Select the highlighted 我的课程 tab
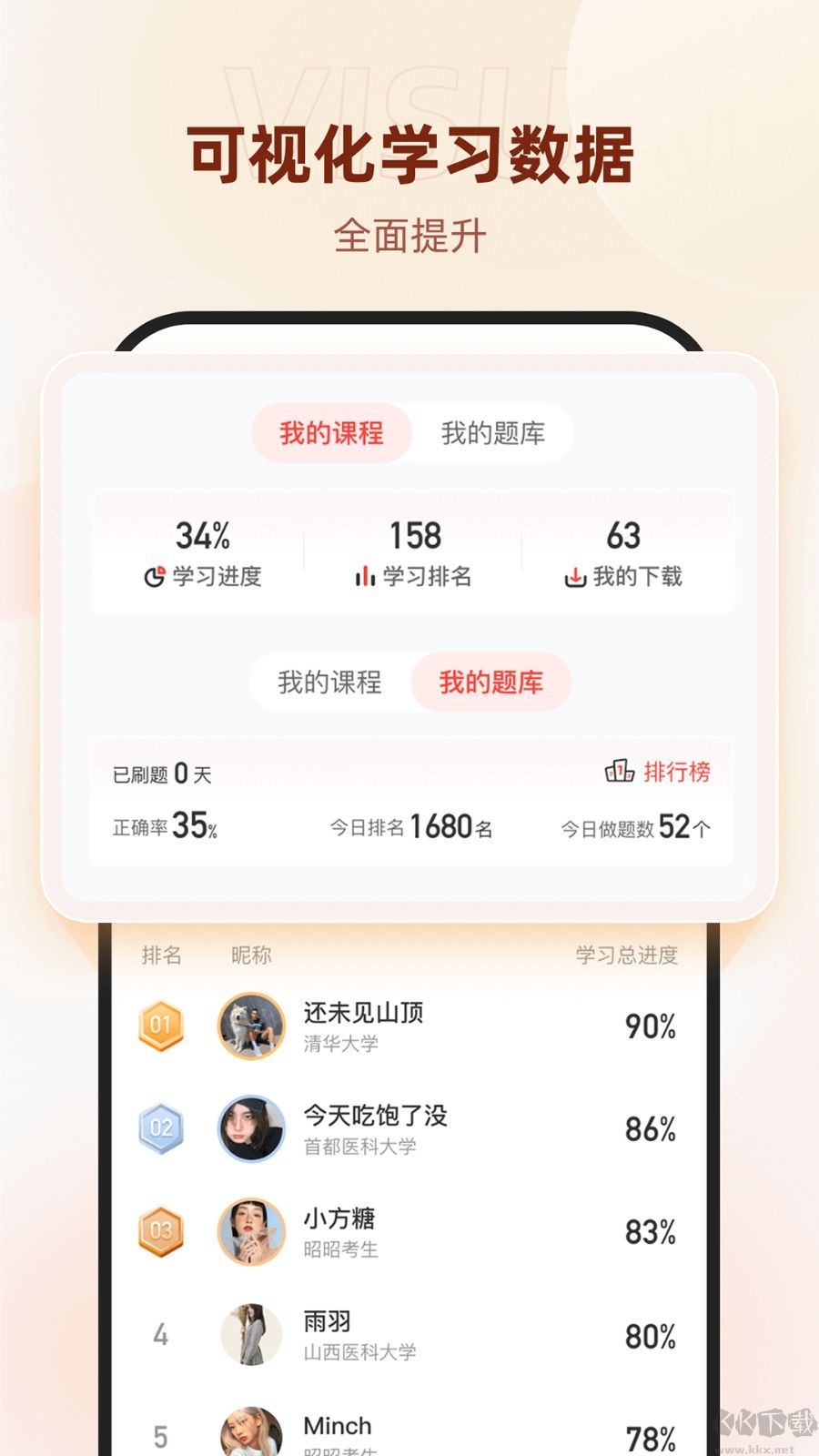819x1456 pixels. click(331, 434)
